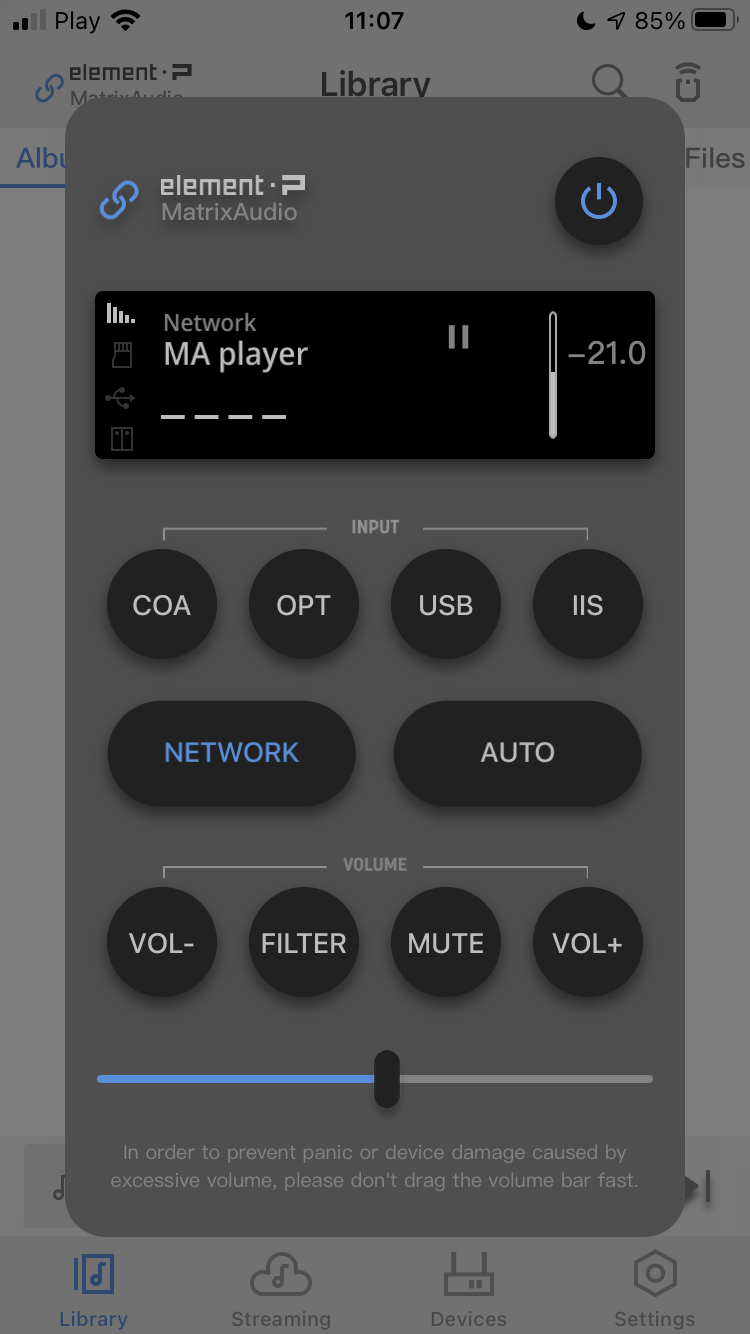Mute the audio output
Screen dimensions: 750x1334
446,943
